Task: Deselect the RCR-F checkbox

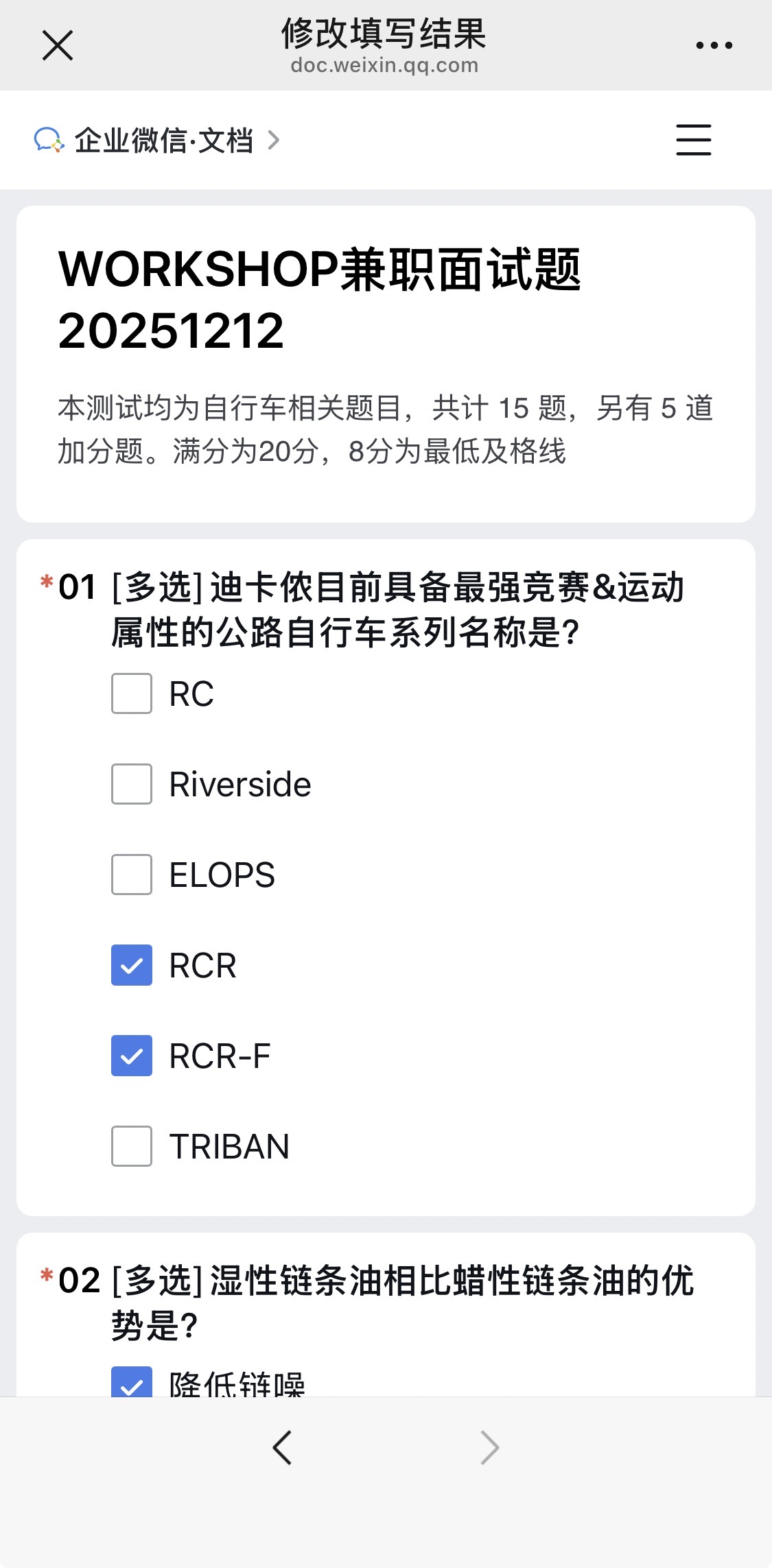Action: tap(132, 1056)
